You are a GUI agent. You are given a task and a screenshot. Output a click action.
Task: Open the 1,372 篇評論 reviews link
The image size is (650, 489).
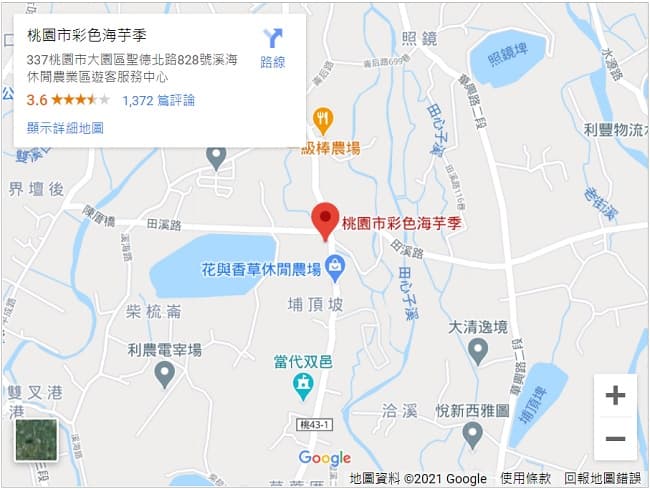[x=158, y=100]
